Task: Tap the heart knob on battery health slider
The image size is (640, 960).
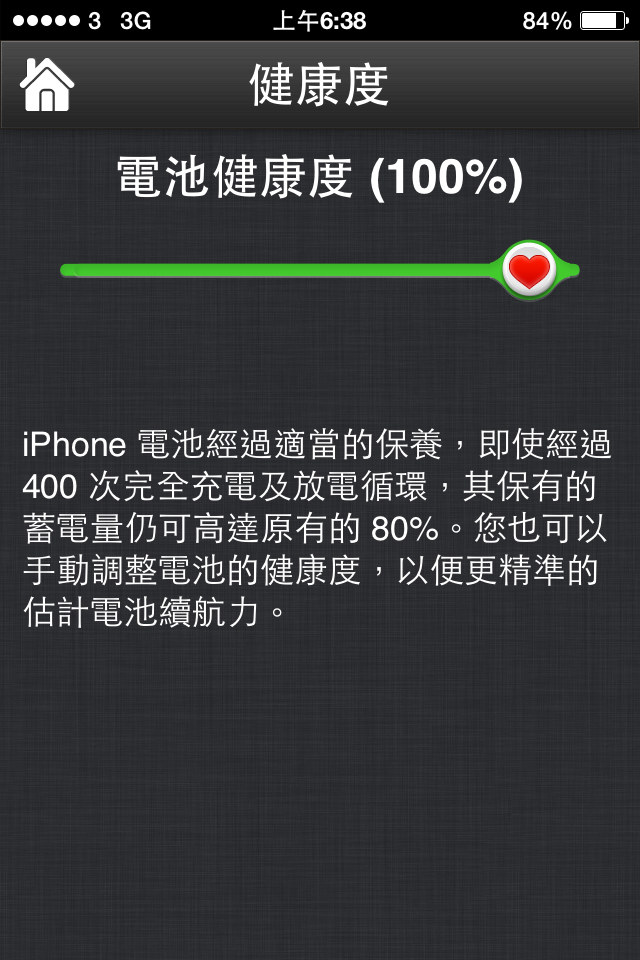Action: (x=529, y=270)
